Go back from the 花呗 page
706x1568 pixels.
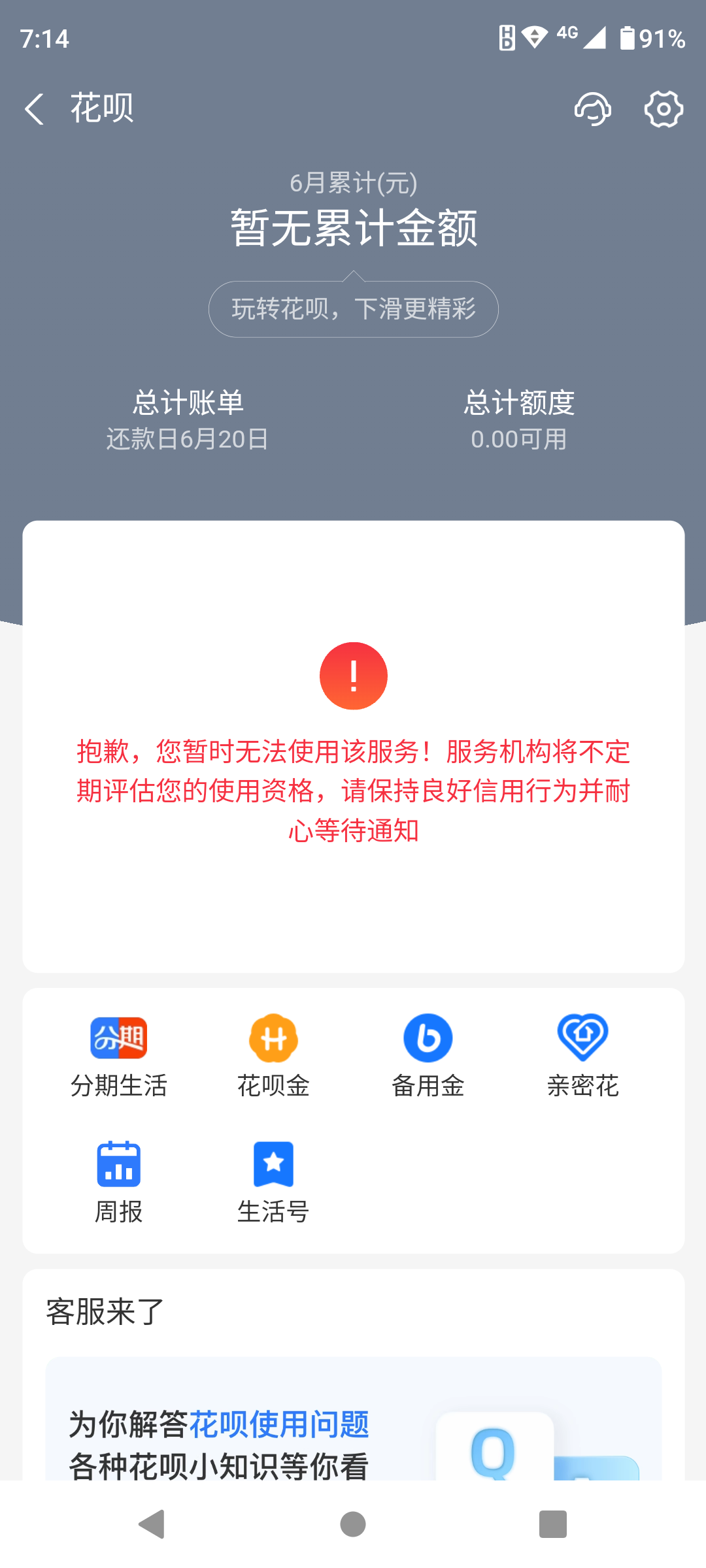click(34, 108)
